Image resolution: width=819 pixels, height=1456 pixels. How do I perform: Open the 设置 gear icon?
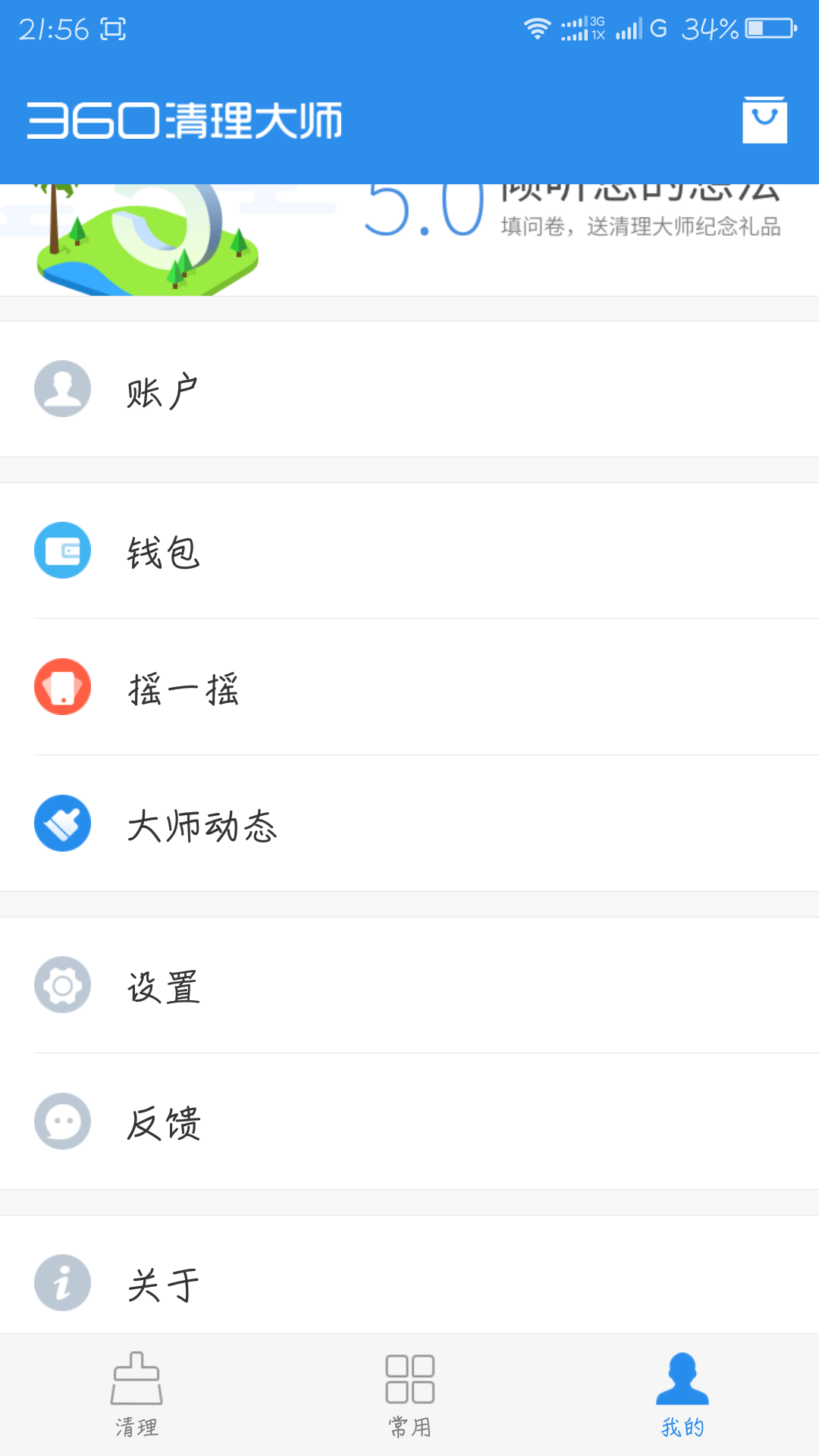pos(62,985)
